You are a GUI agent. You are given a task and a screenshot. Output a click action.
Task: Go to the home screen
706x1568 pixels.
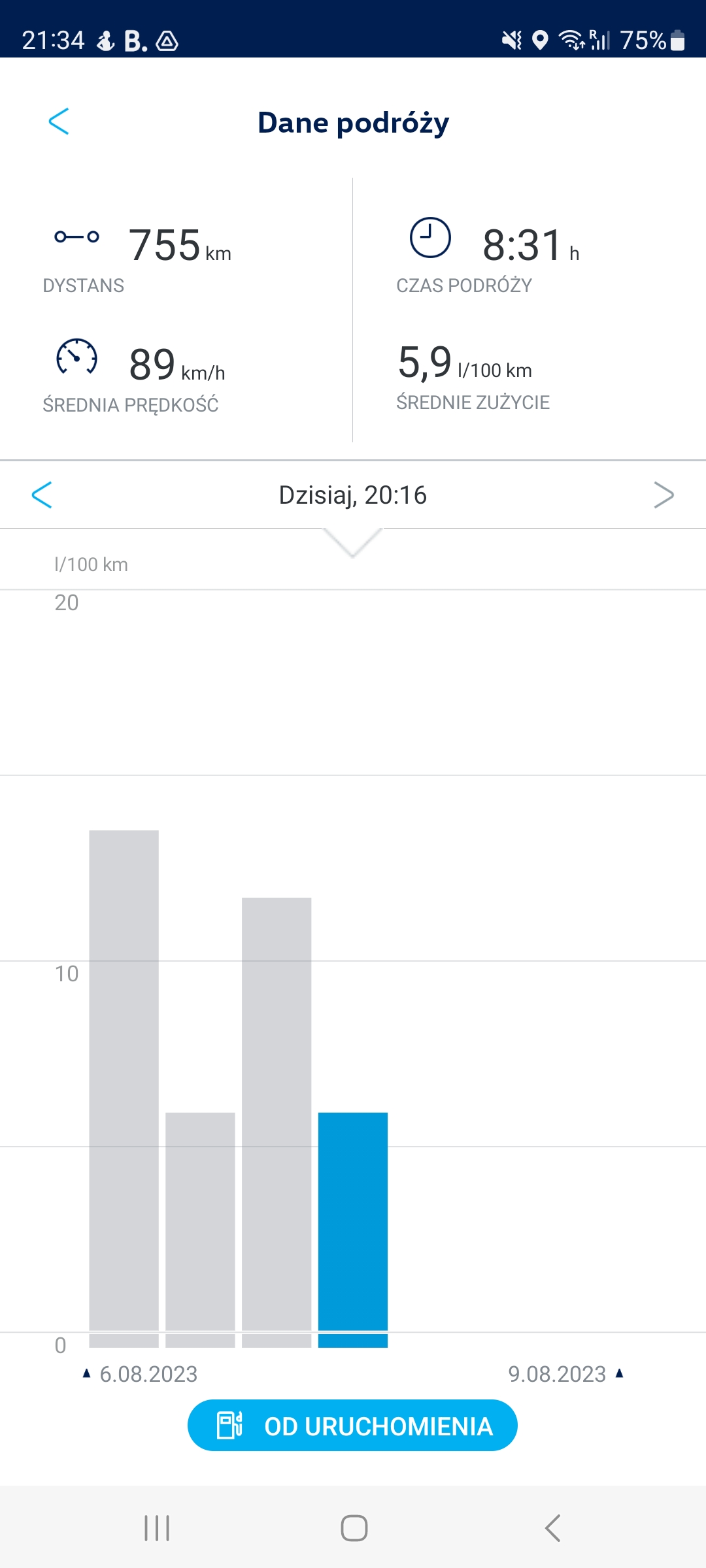[354, 1528]
